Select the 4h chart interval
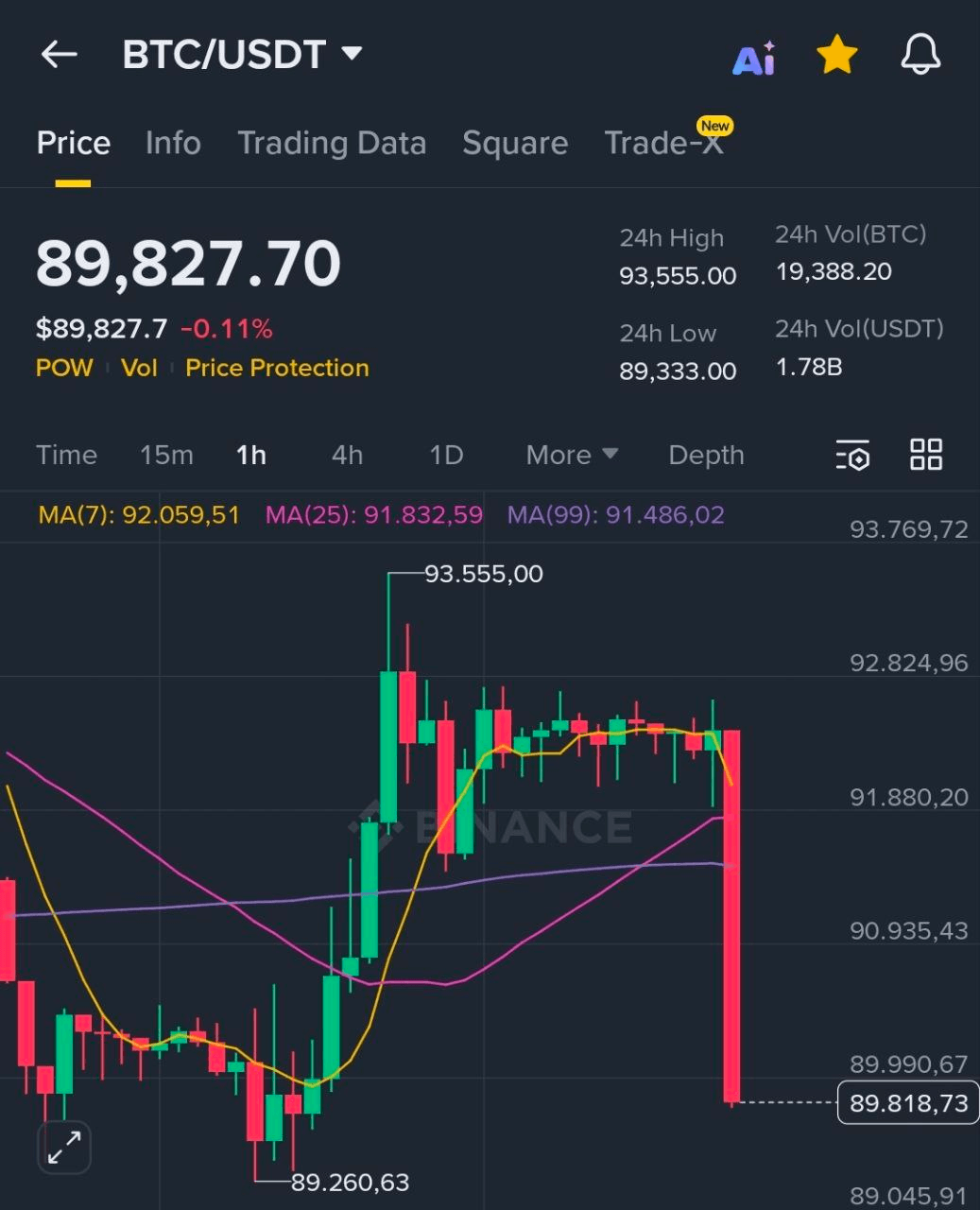This screenshot has height=1210, width=980. click(347, 455)
